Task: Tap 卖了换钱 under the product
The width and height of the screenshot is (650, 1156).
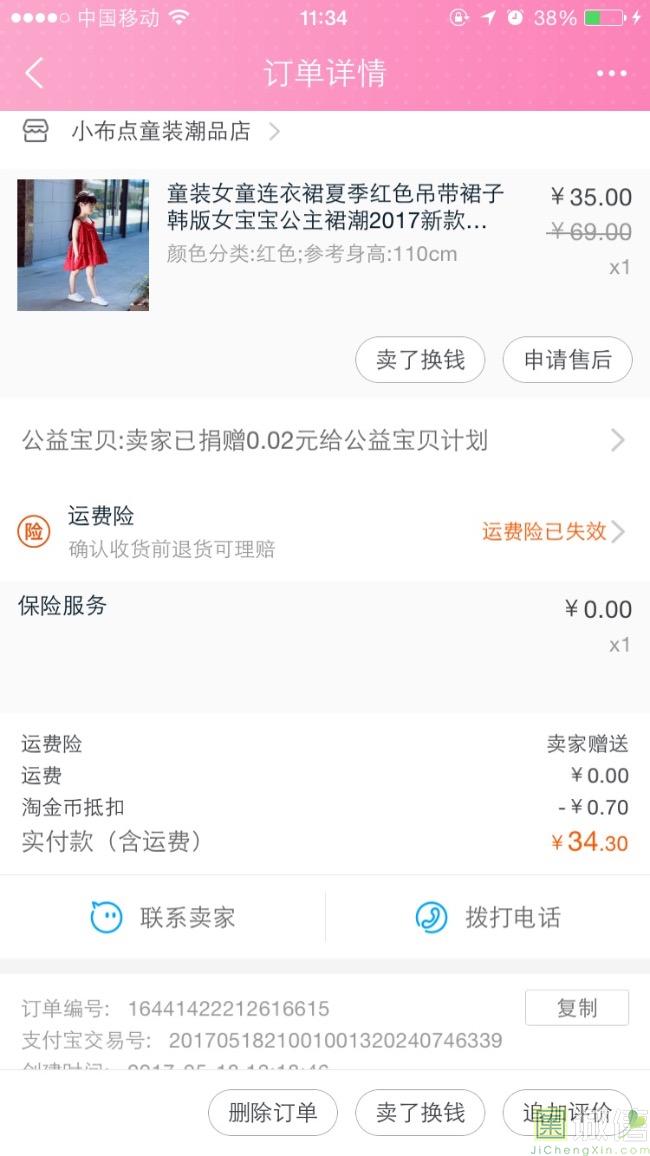Action: coord(420,360)
